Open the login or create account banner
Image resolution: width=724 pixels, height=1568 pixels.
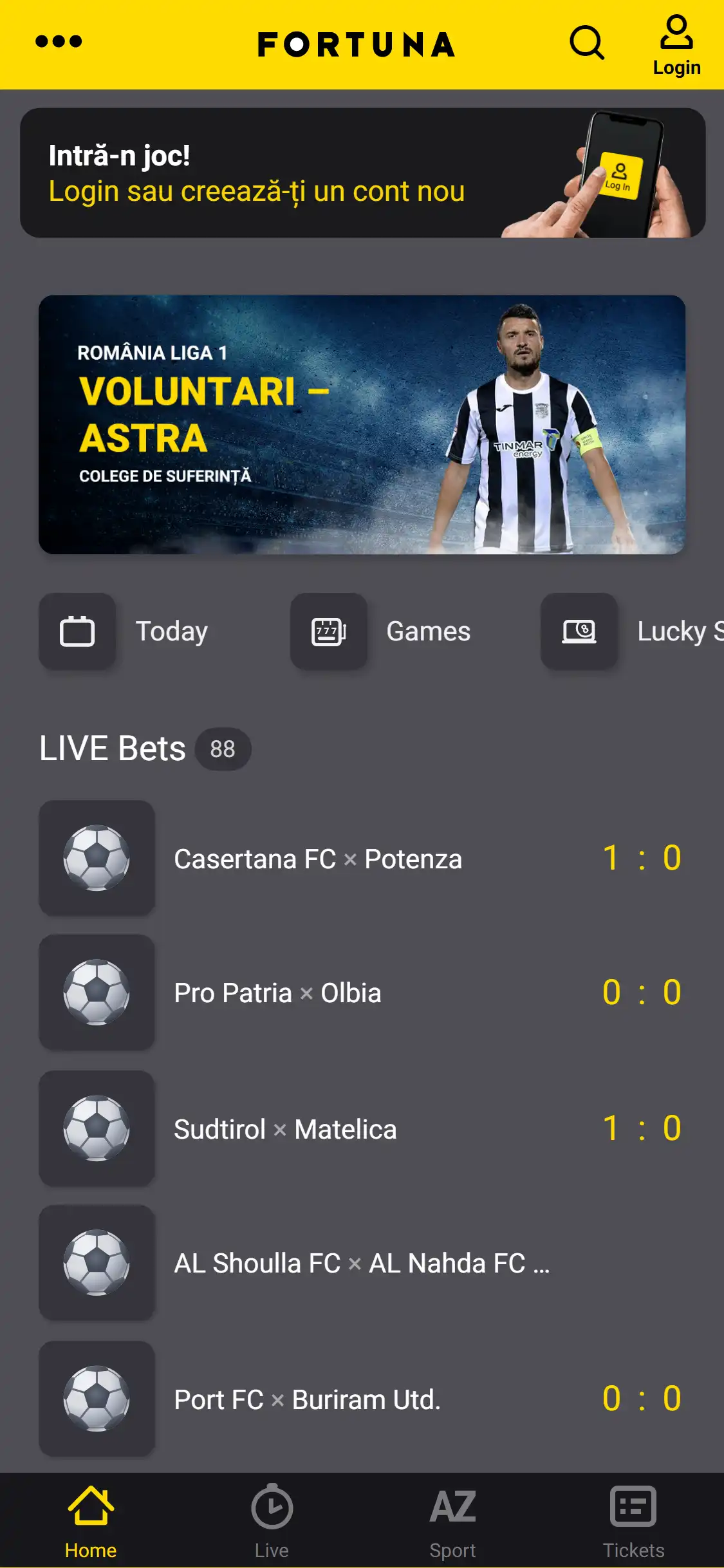(x=362, y=173)
